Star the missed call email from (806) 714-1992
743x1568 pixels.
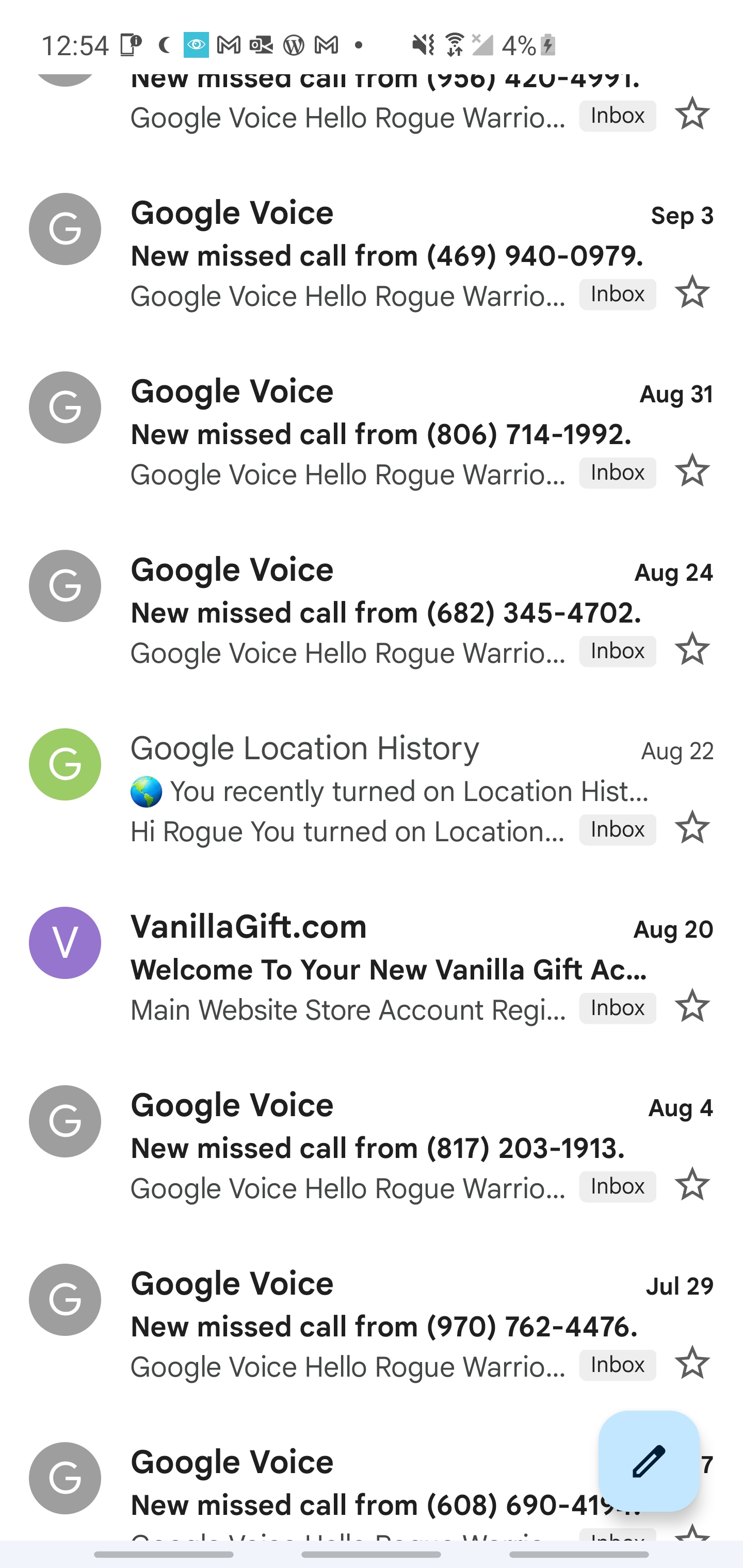[x=692, y=471]
